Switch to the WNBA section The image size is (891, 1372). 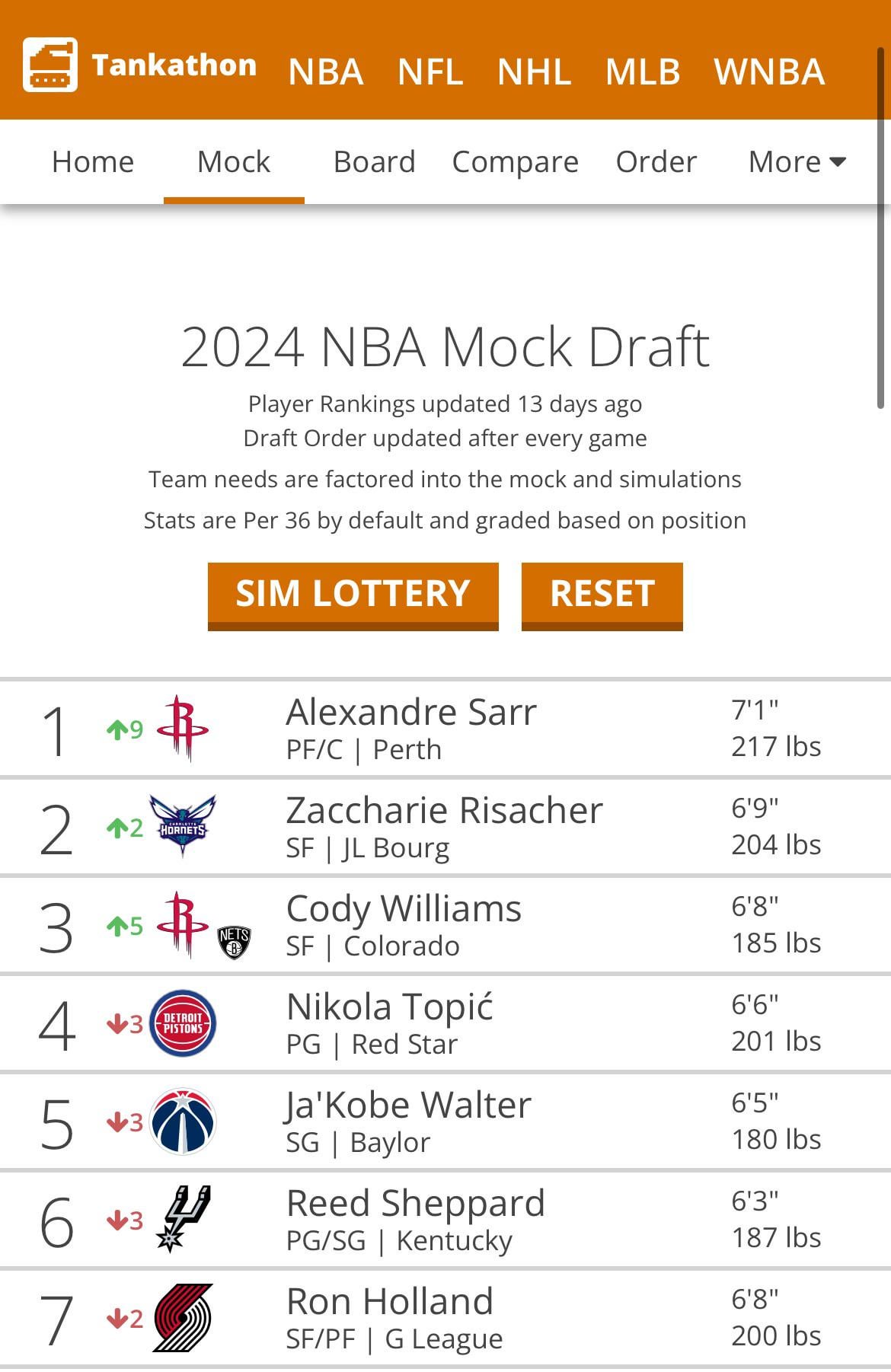pos(769,72)
